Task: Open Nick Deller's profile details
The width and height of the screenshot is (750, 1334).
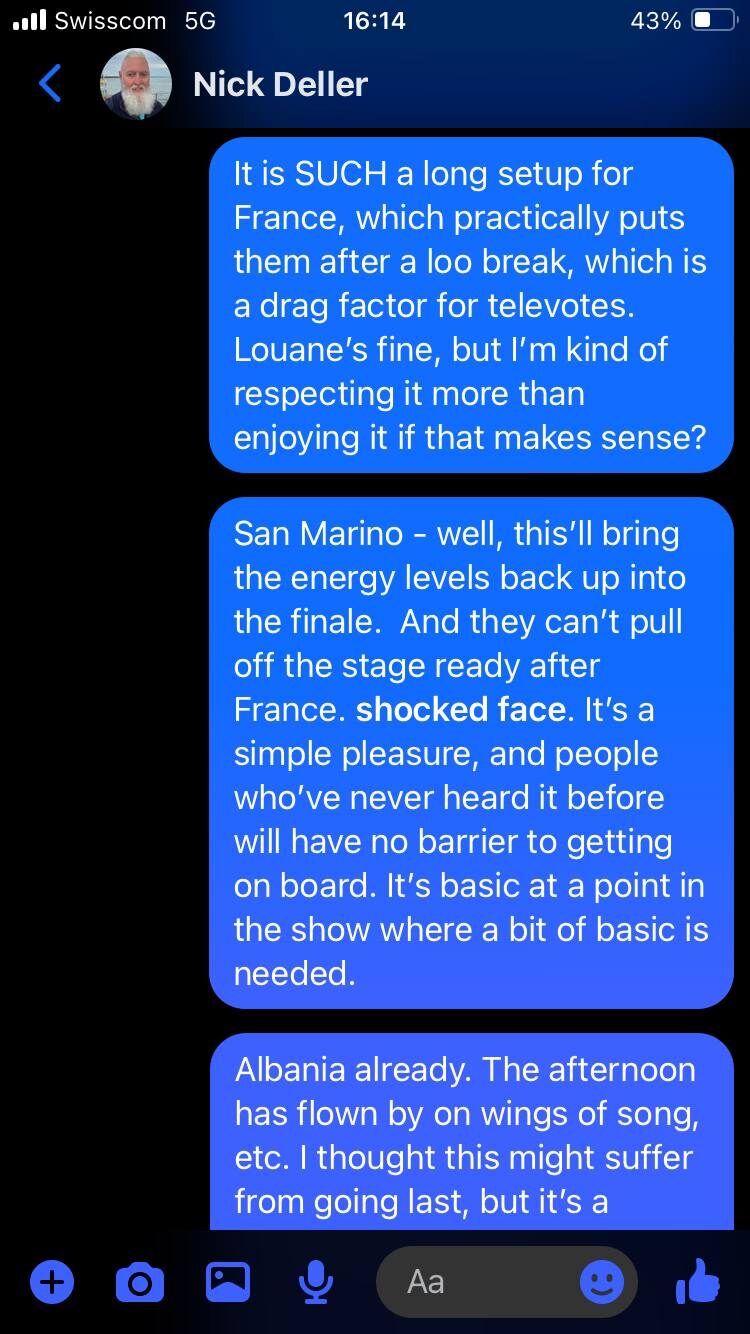Action: [280, 84]
